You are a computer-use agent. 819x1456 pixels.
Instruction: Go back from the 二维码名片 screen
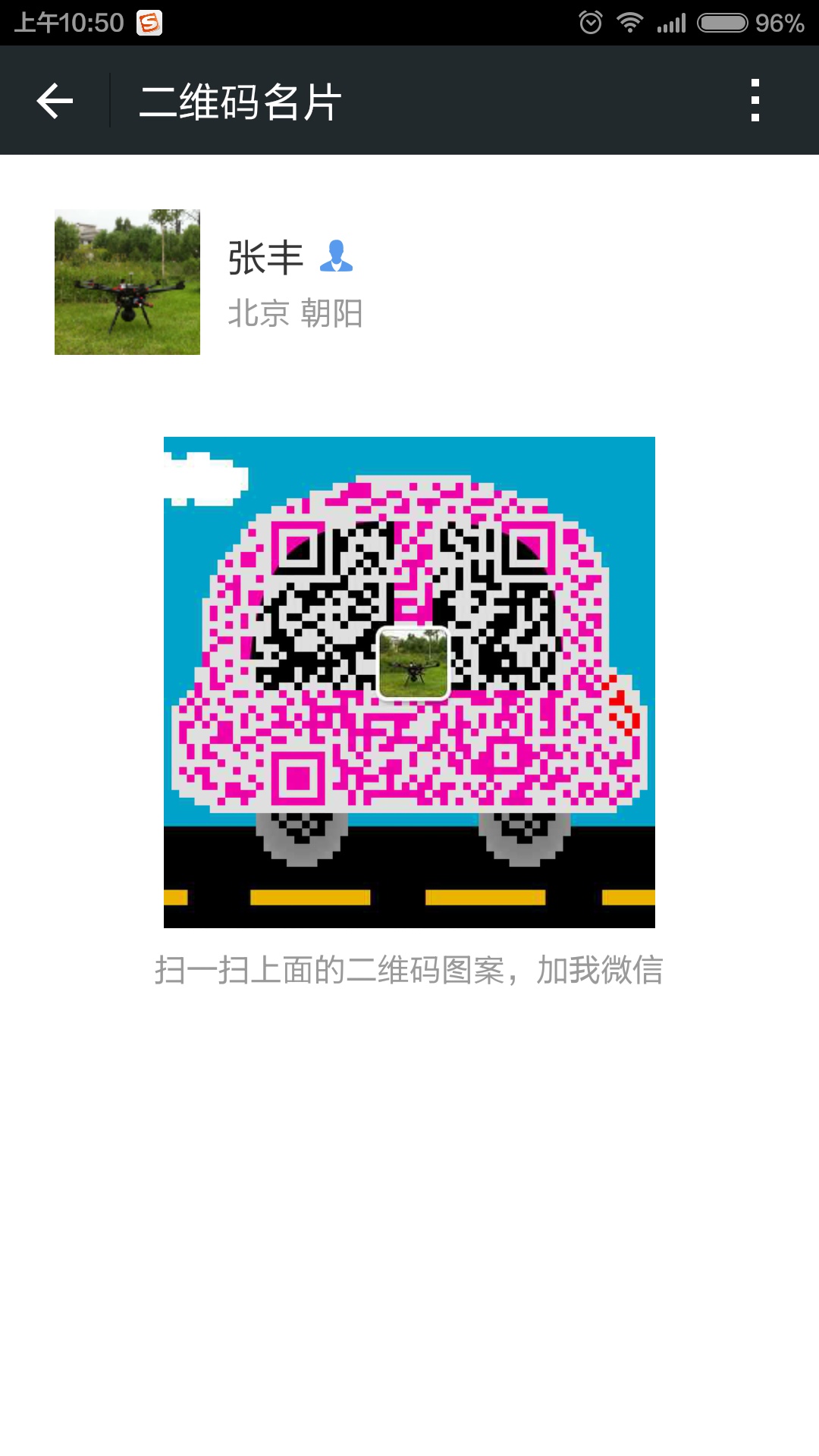coord(55,101)
